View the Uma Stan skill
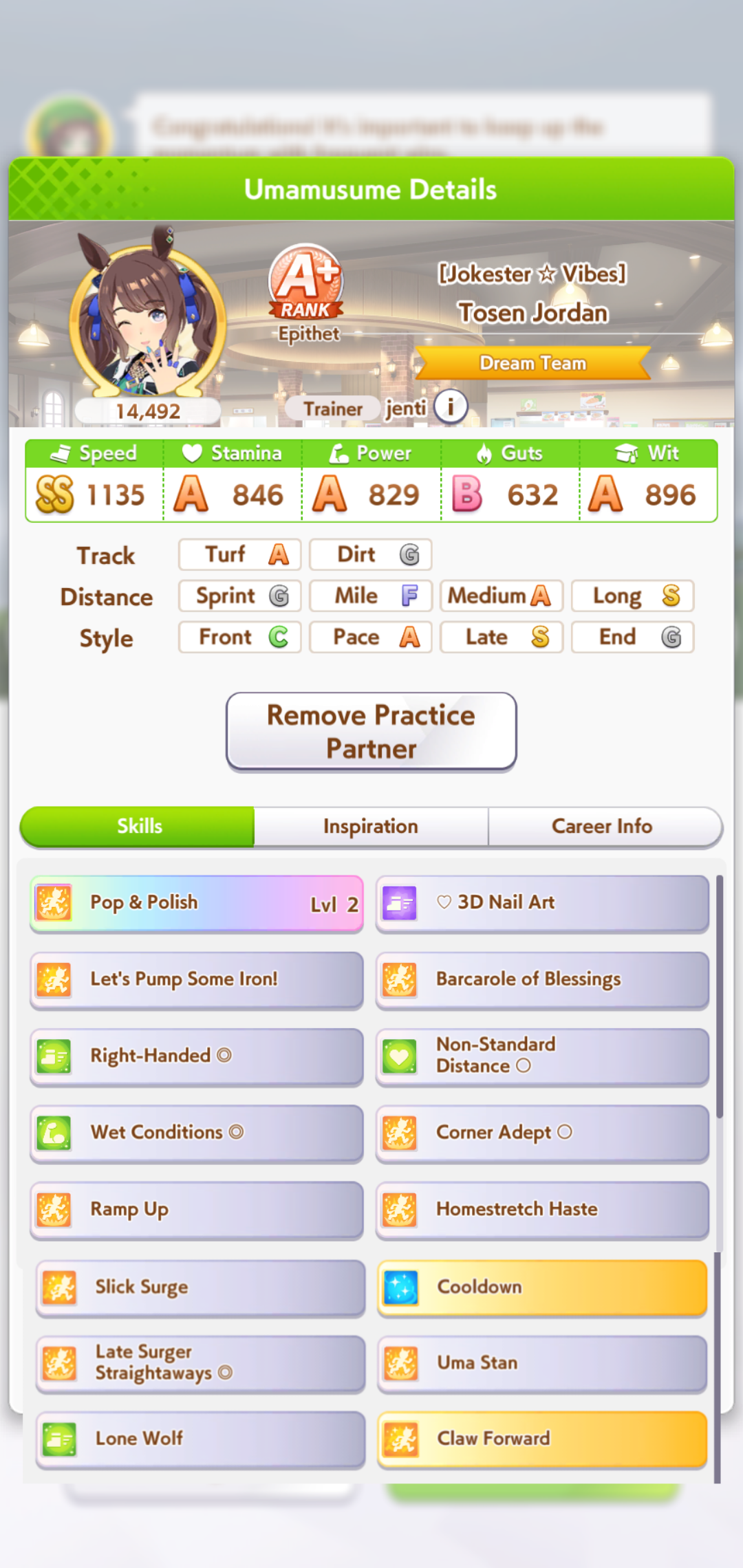The image size is (743, 1568). pyautogui.click(x=542, y=1364)
